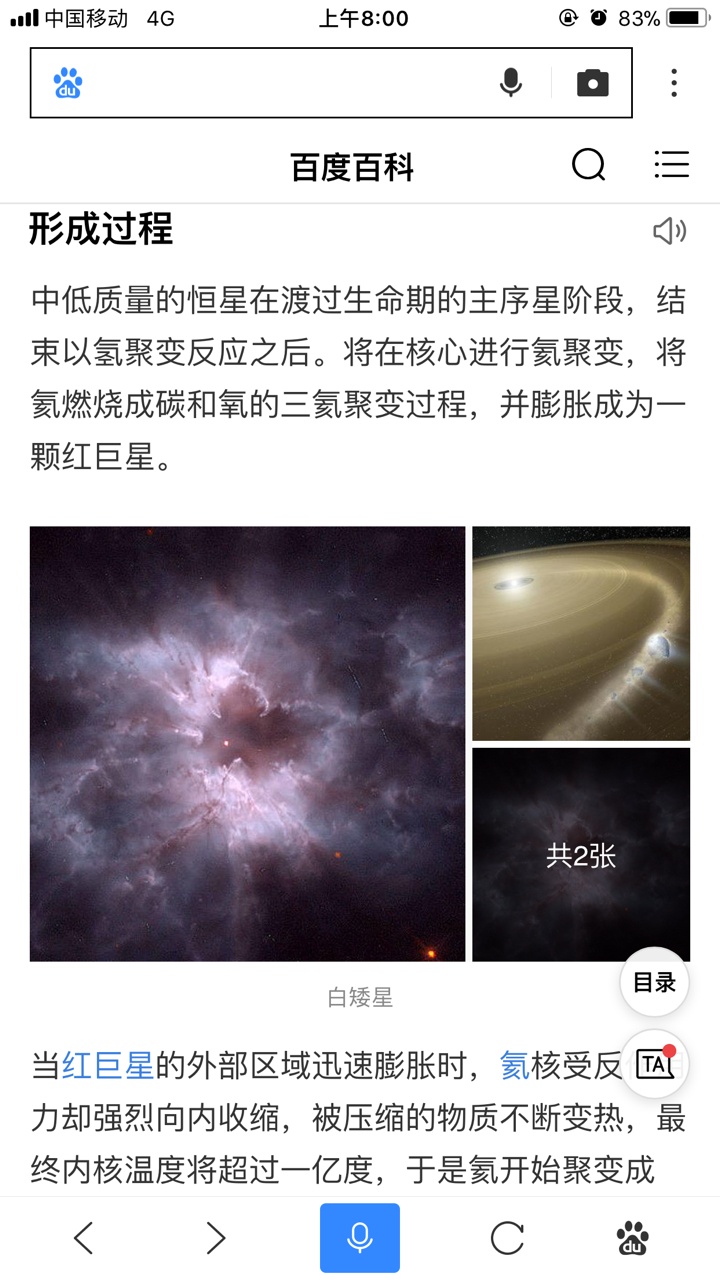Go forward to the next page
The height and width of the screenshot is (1280, 720).
click(215, 1238)
